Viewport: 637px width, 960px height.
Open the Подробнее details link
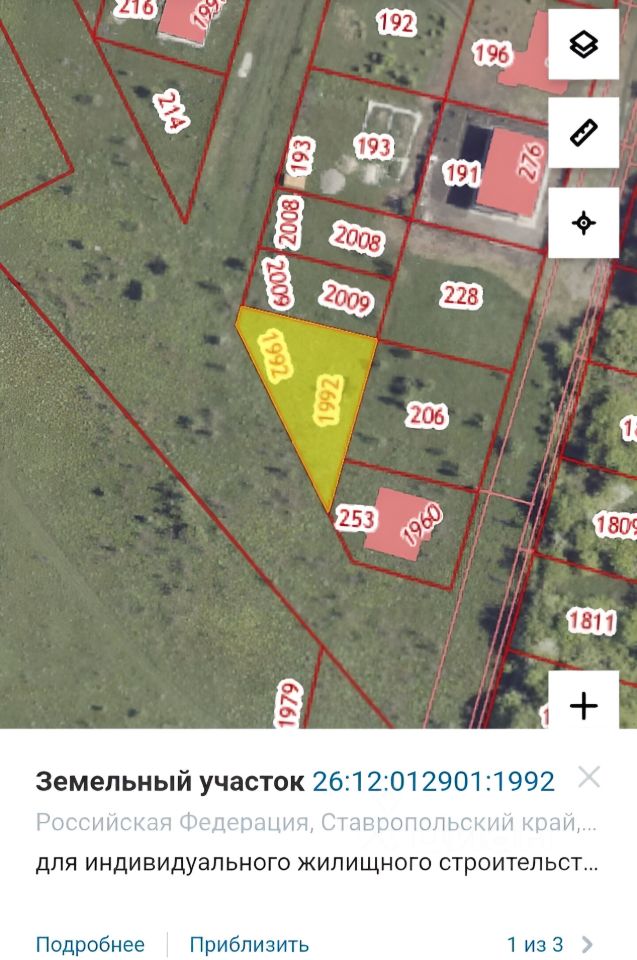(90, 944)
